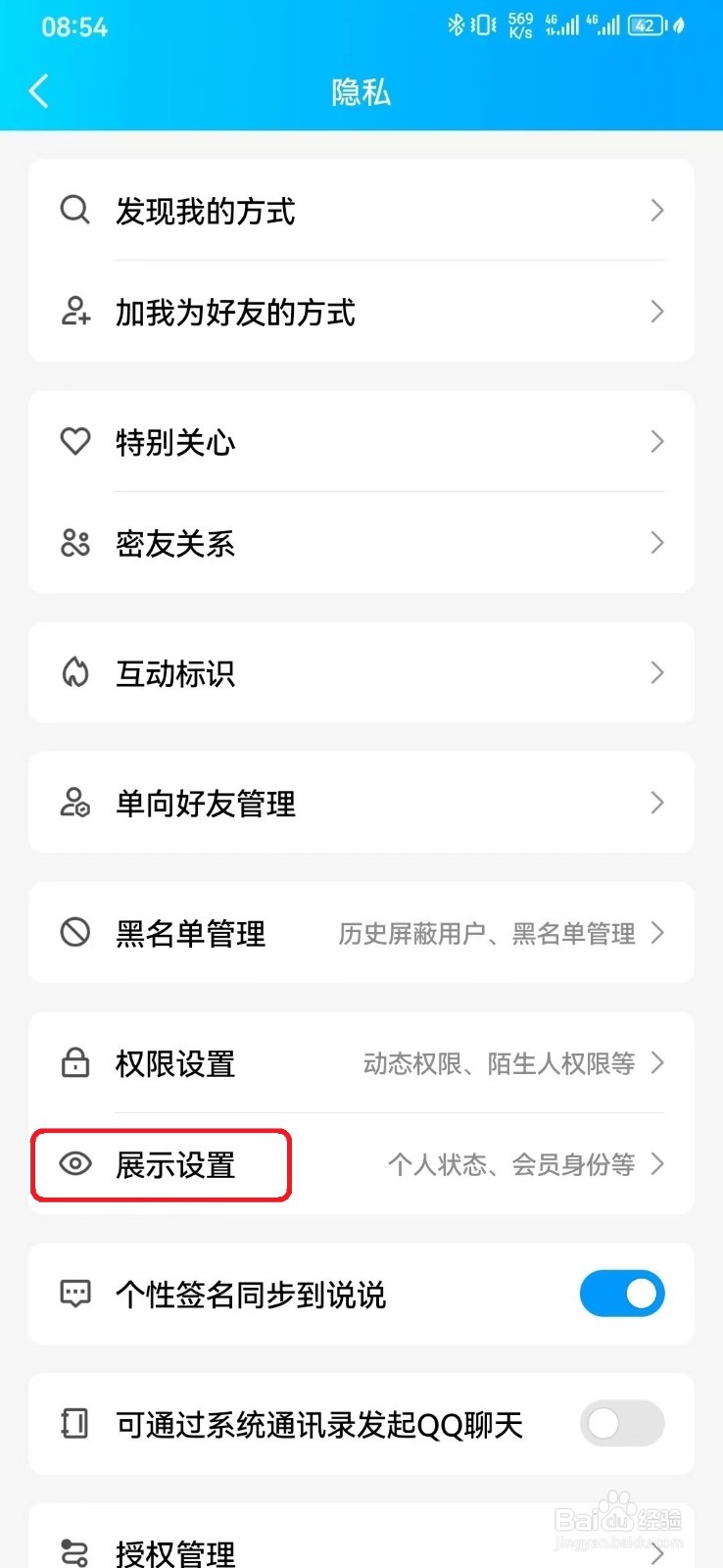Click the chevron beside 单向好友管理
The width and height of the screenshot is (723, 1568).
(656, 803)
